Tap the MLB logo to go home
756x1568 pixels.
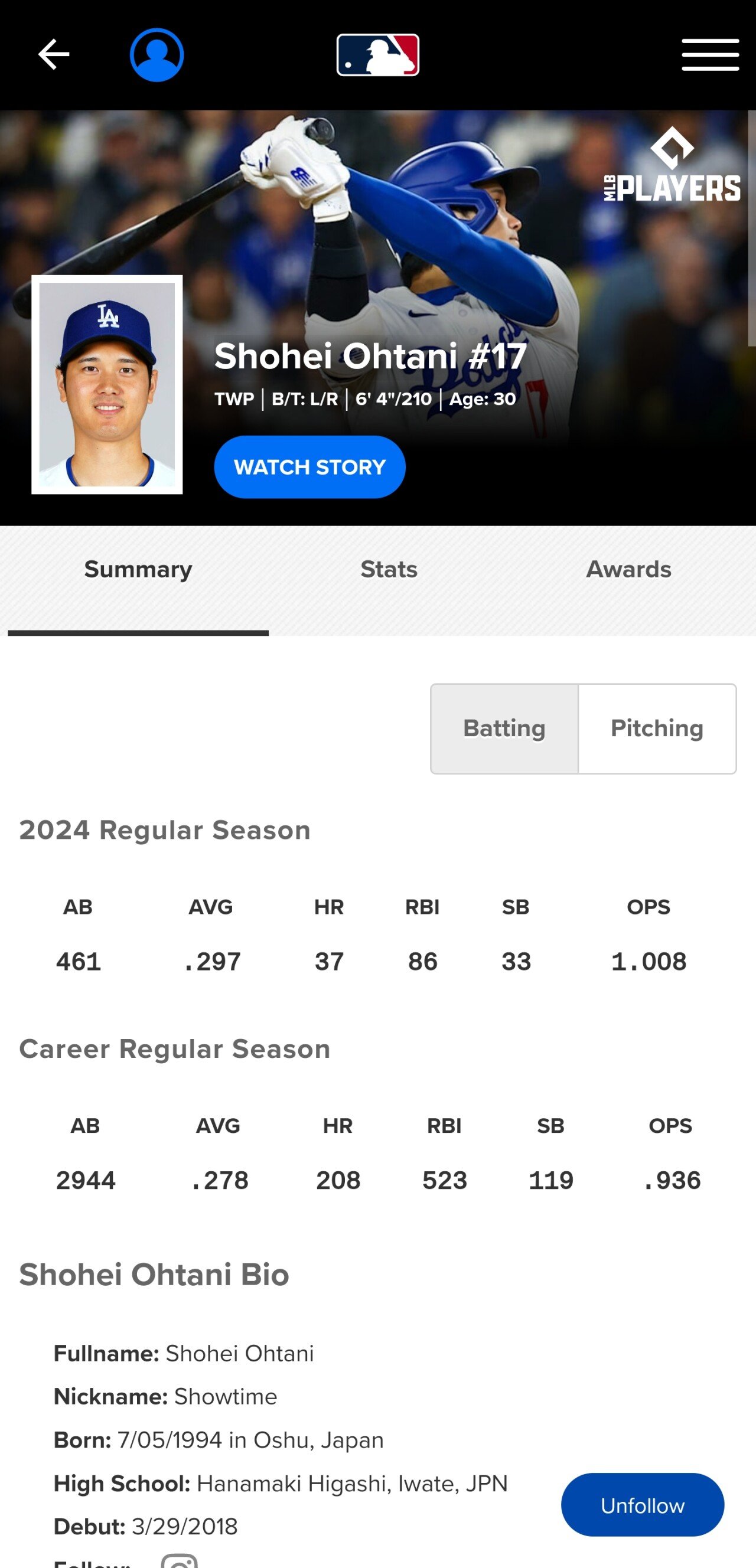pyautogui.click(x=377, y=55)
